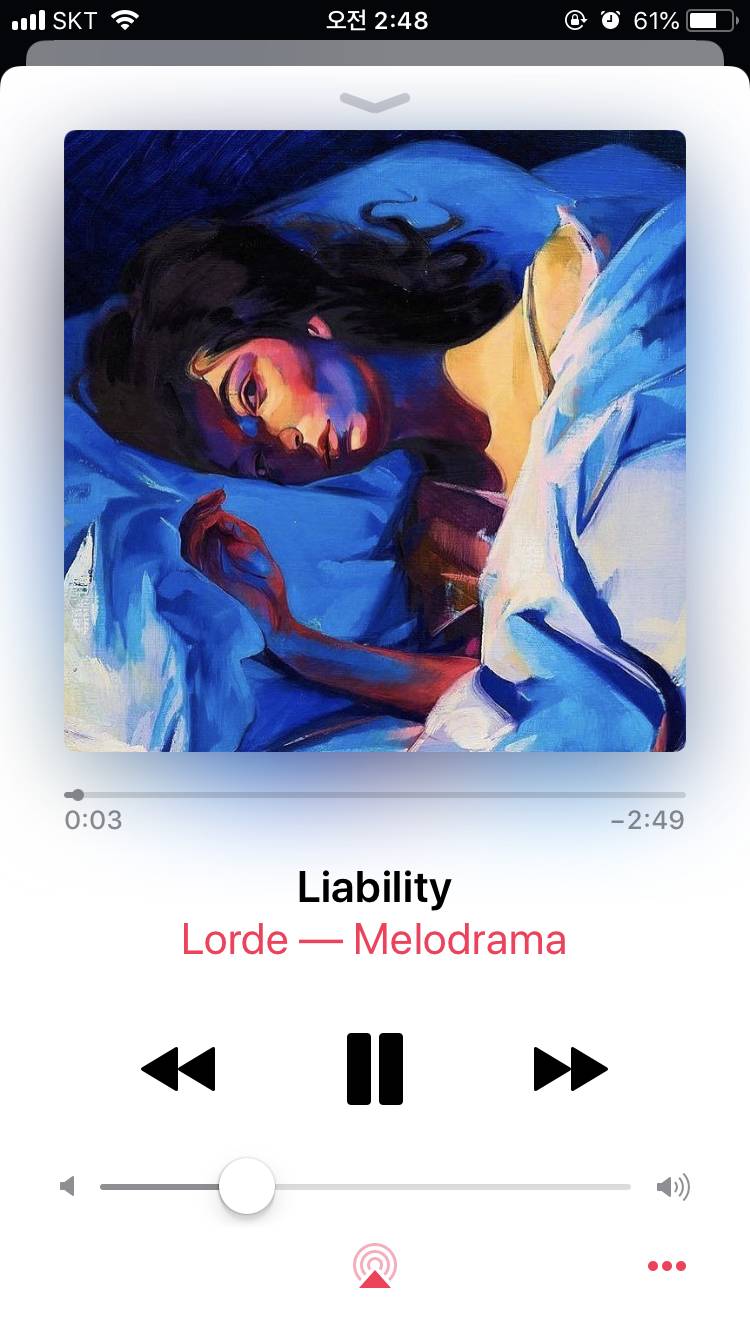Skip to the next track
The width and height of the screenshot is (750, 1334).
pyautogui.click(x=570, y=1069)
